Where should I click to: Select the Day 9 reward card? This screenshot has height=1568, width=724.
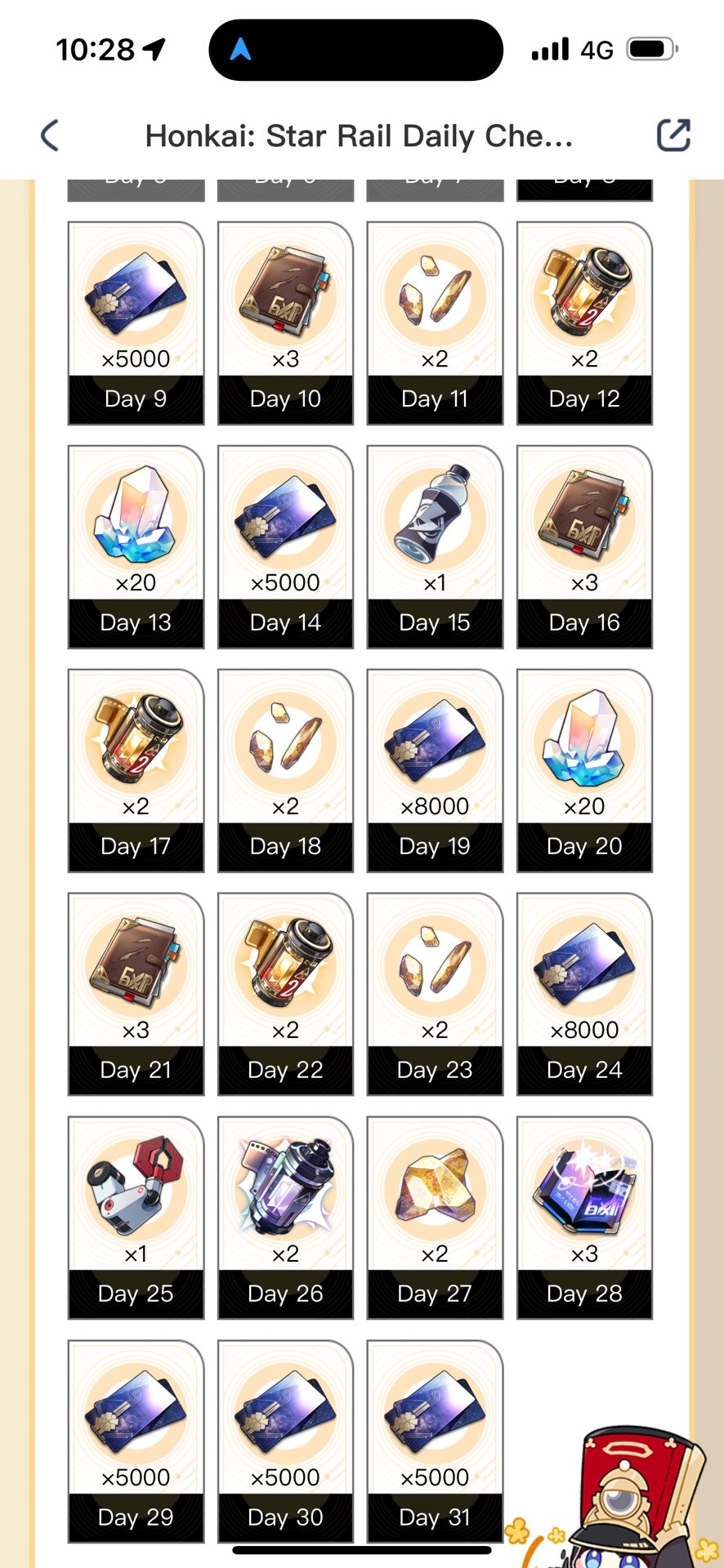tap(136, 323)
